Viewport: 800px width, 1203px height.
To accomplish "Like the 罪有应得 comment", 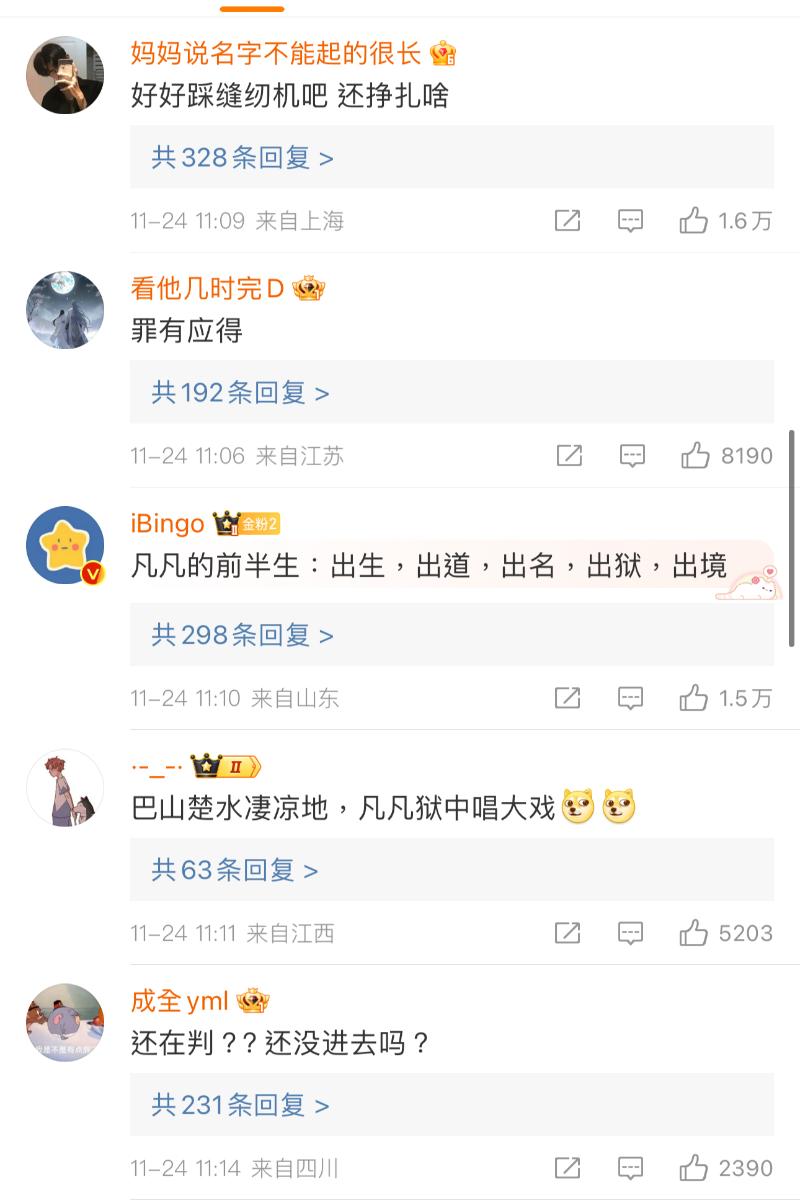I will point(695,457).
